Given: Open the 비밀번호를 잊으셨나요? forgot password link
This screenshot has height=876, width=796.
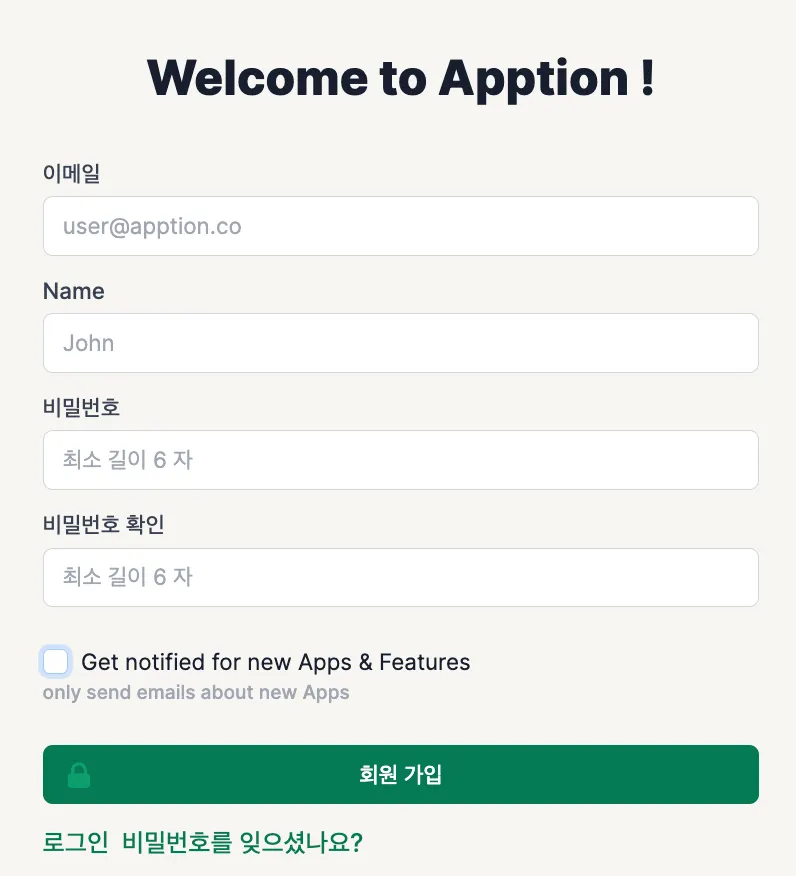Looking at the screenshot, I should [242, 842].
